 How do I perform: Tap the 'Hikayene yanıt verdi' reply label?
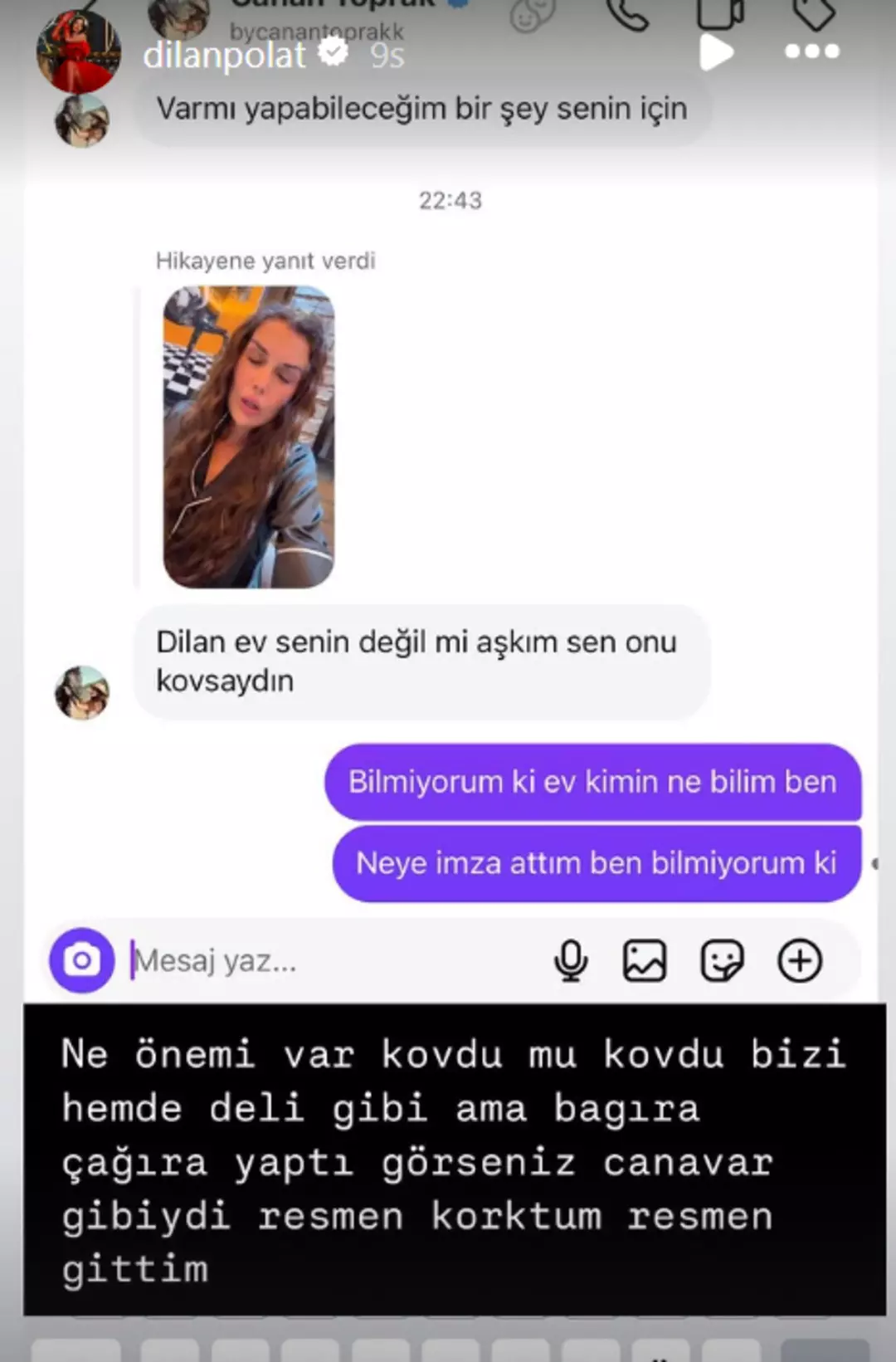pos(265,261)
